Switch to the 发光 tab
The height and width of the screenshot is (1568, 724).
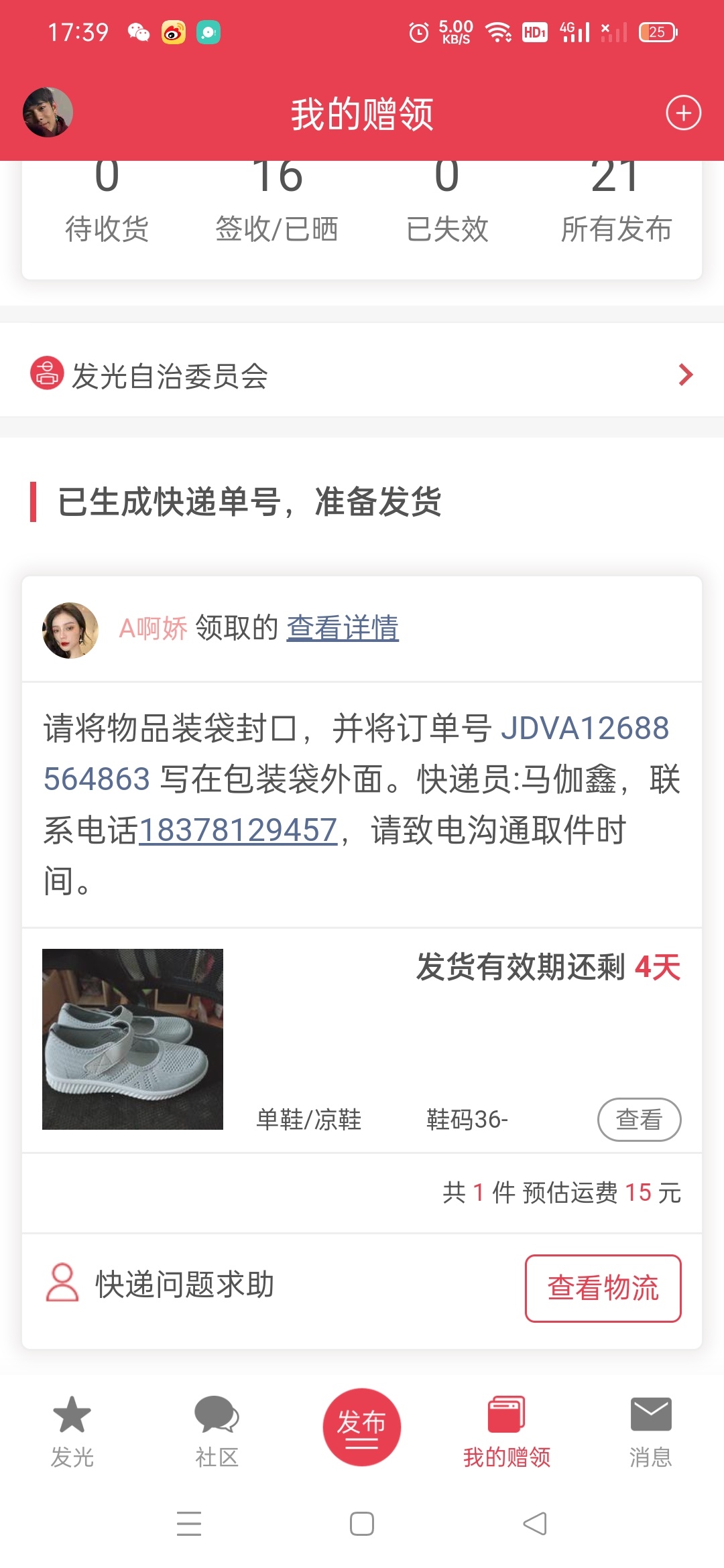point(72,1431)
